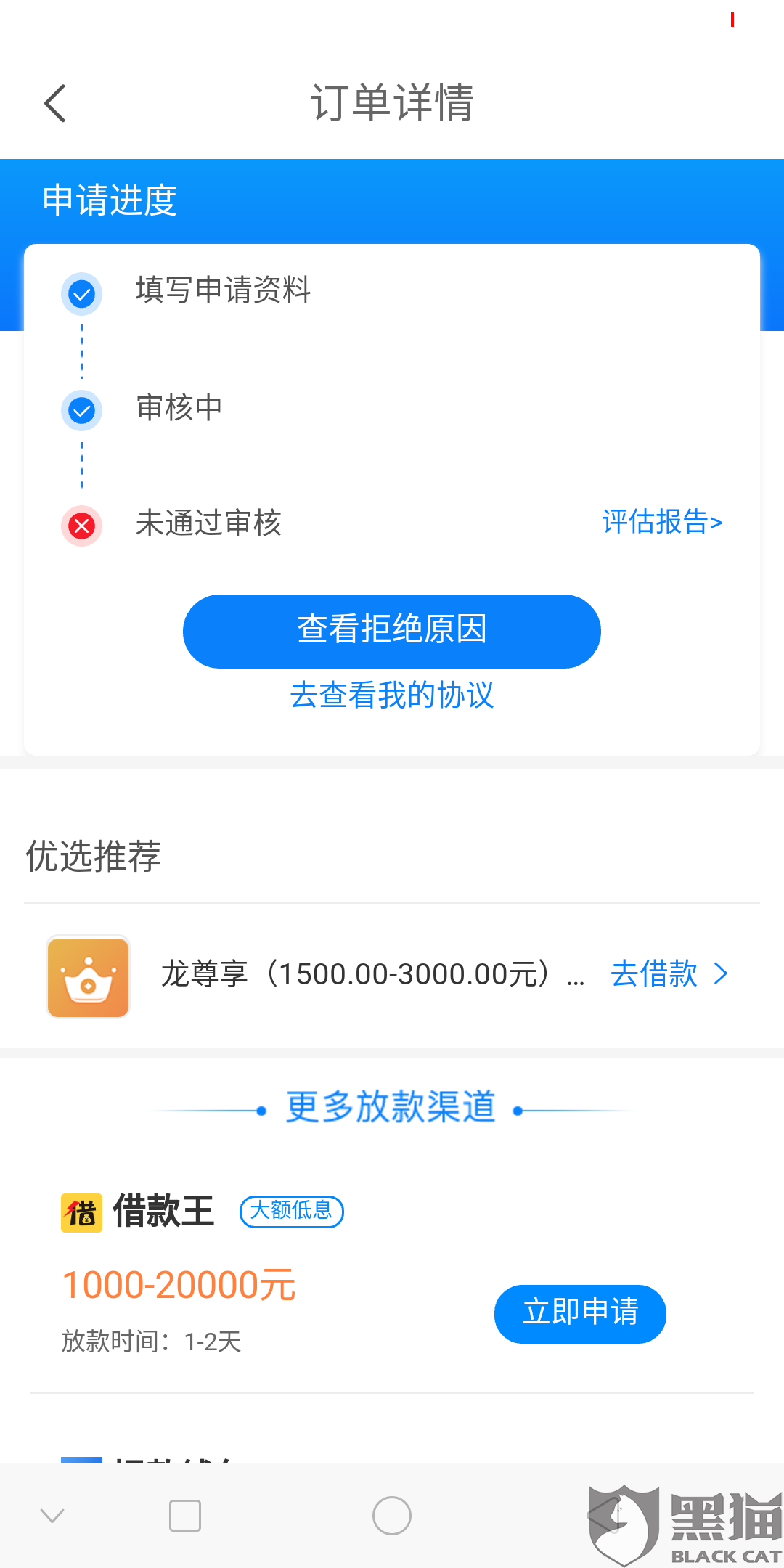Tap the 查看拒绝原因 button
Image resolution: width=784 pixels, height=1568 pixels.
point(392,631)
